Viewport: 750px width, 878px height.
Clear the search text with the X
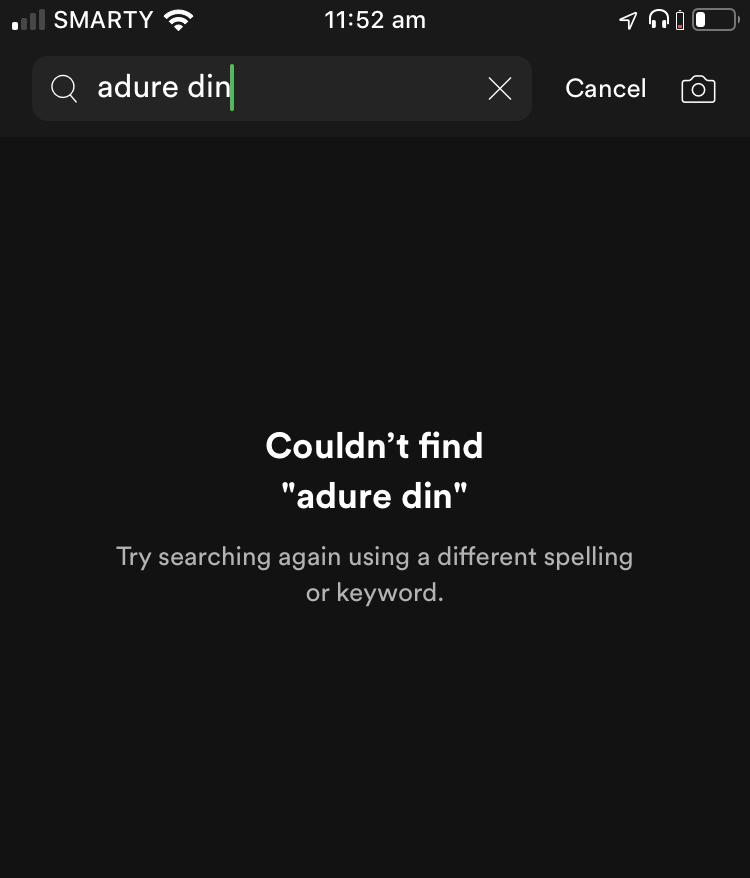(x=499, y=89)
